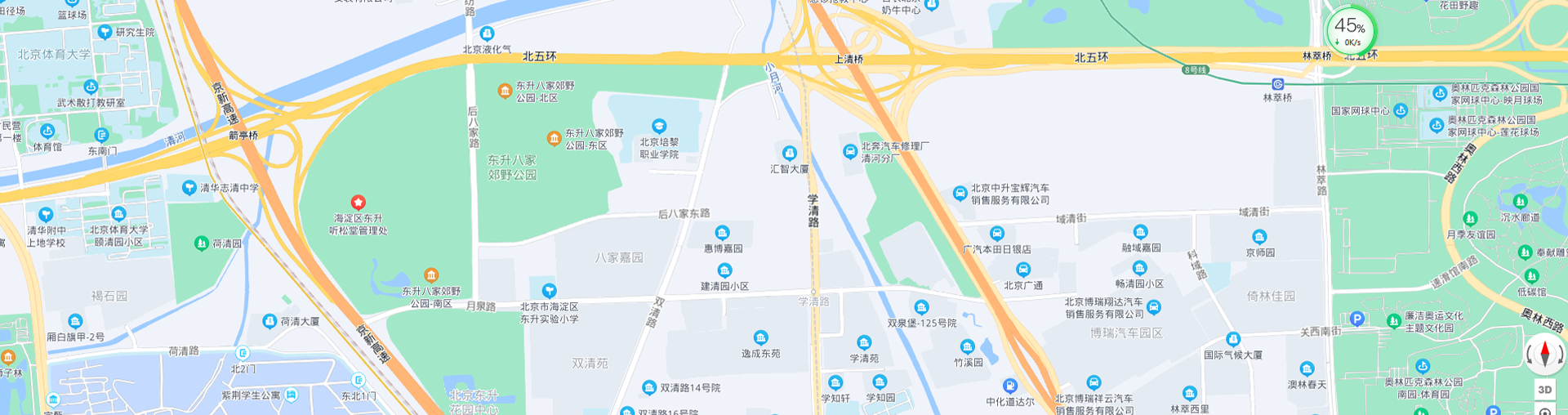This screenshot has height=415, width=1568.
Task: Select the 京师园 marker
Action: tap(1259, 237)
